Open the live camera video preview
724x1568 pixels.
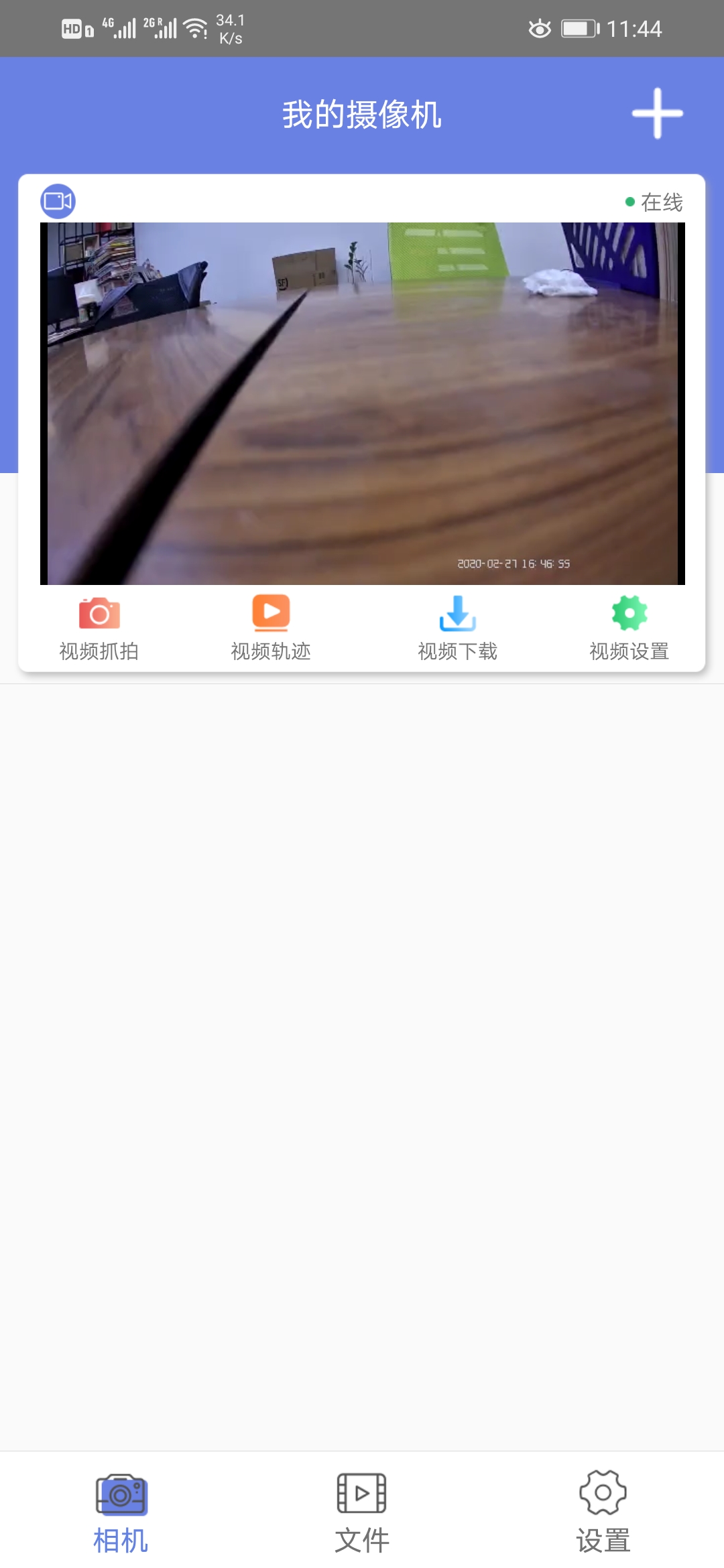(362, 403)
